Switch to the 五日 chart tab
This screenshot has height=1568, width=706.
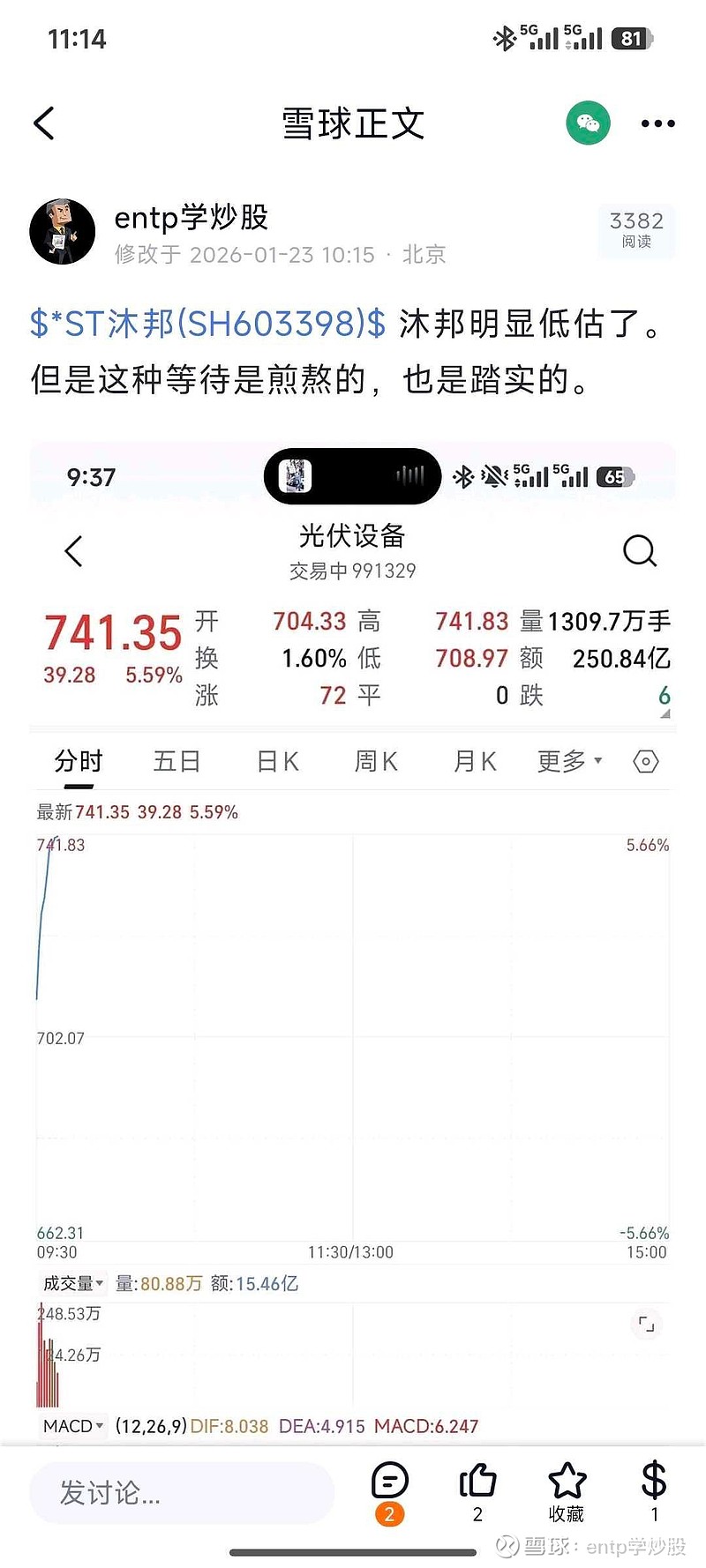pos(178,761)
